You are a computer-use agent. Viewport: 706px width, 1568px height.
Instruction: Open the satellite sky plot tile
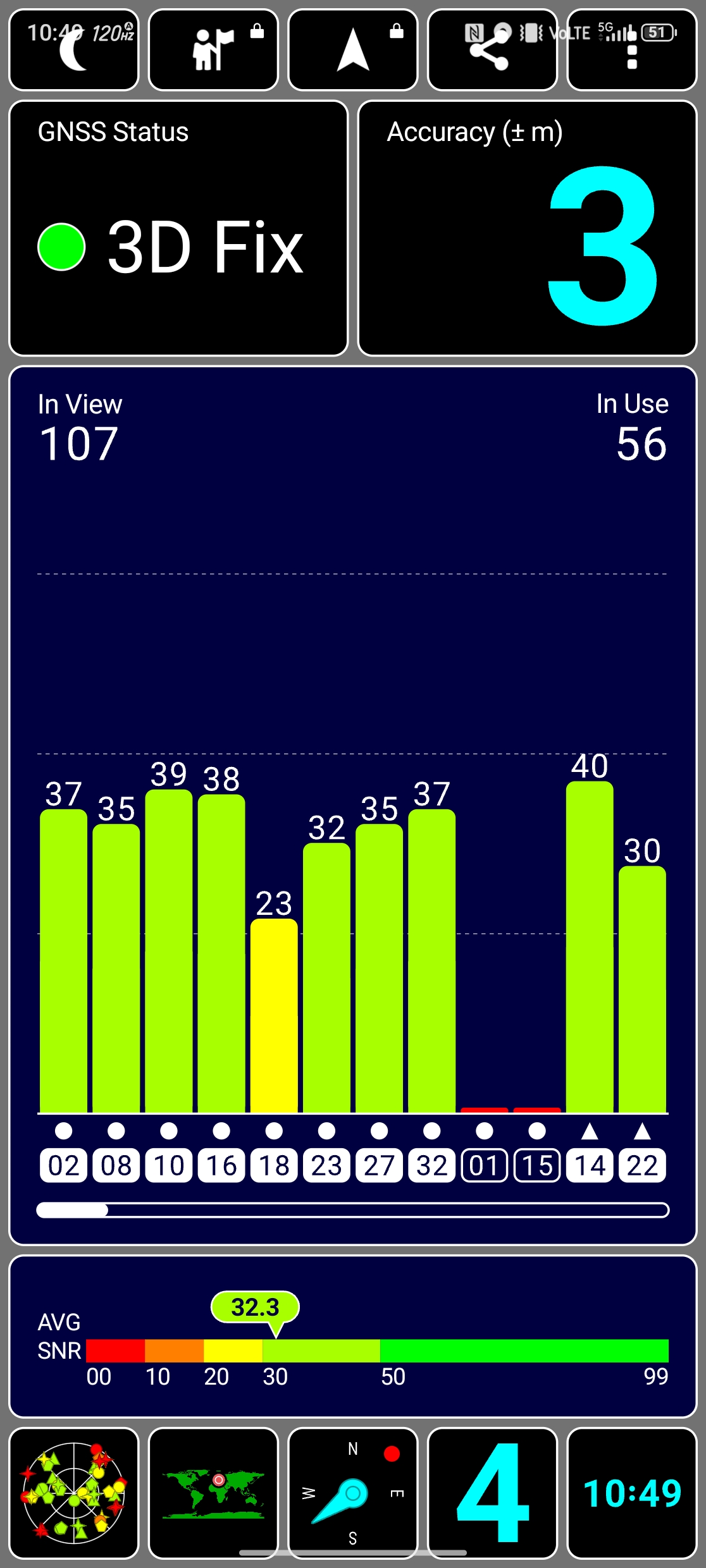[74, 1493]
